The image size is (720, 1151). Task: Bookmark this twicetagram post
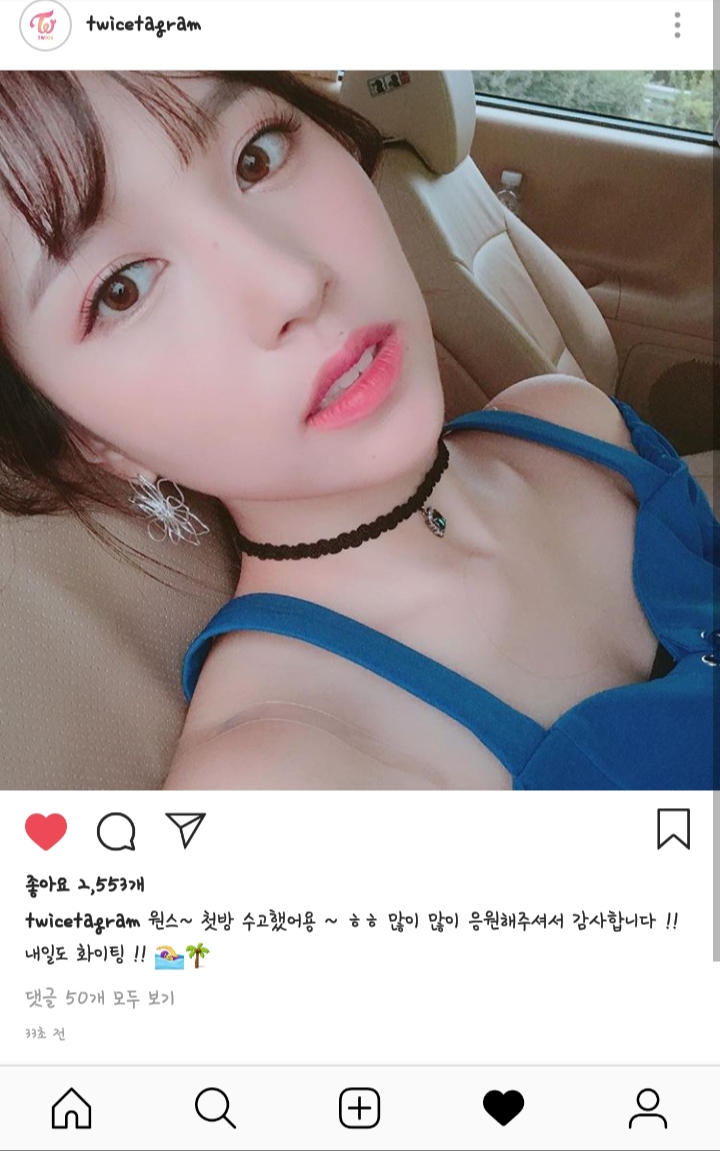pos(673,829)
